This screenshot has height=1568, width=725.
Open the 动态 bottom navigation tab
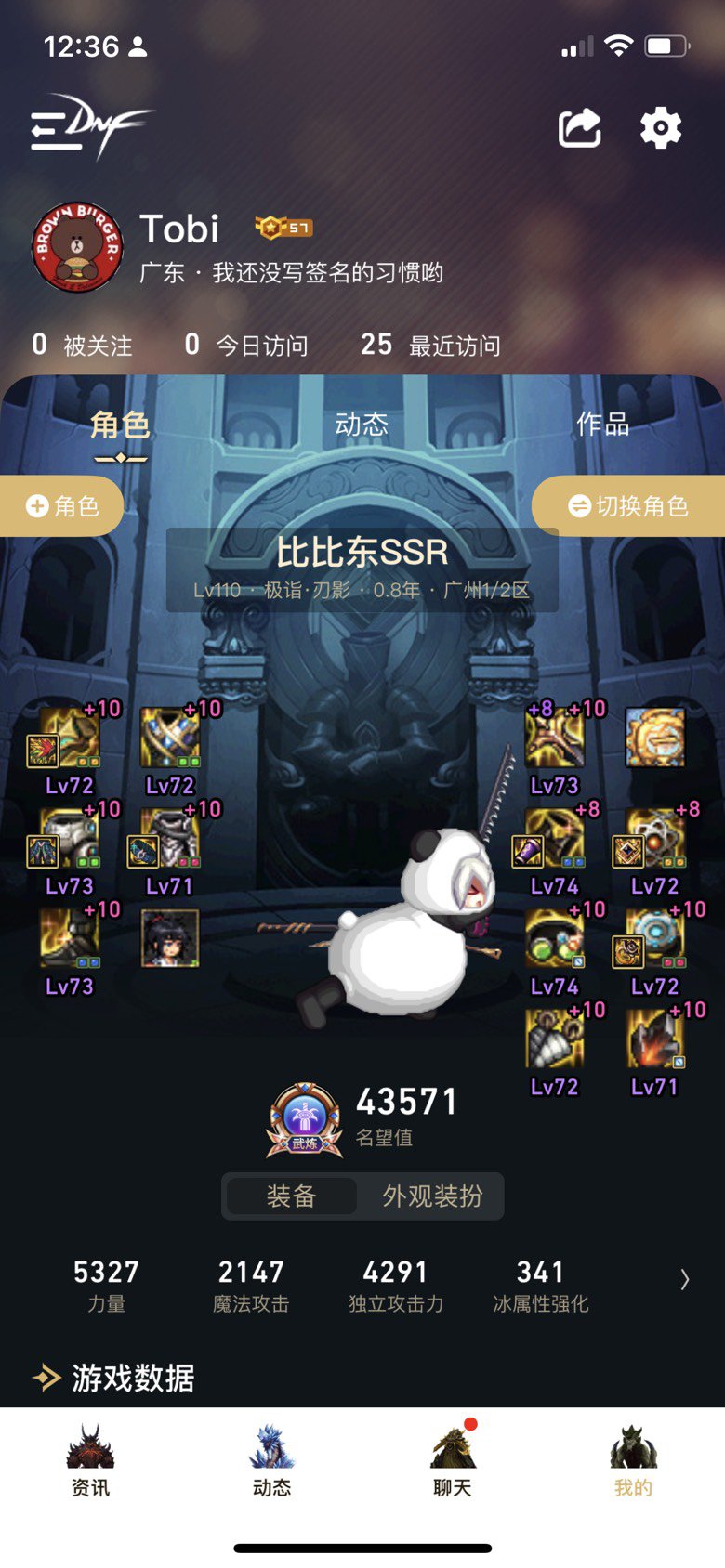tap(271, 1462)
